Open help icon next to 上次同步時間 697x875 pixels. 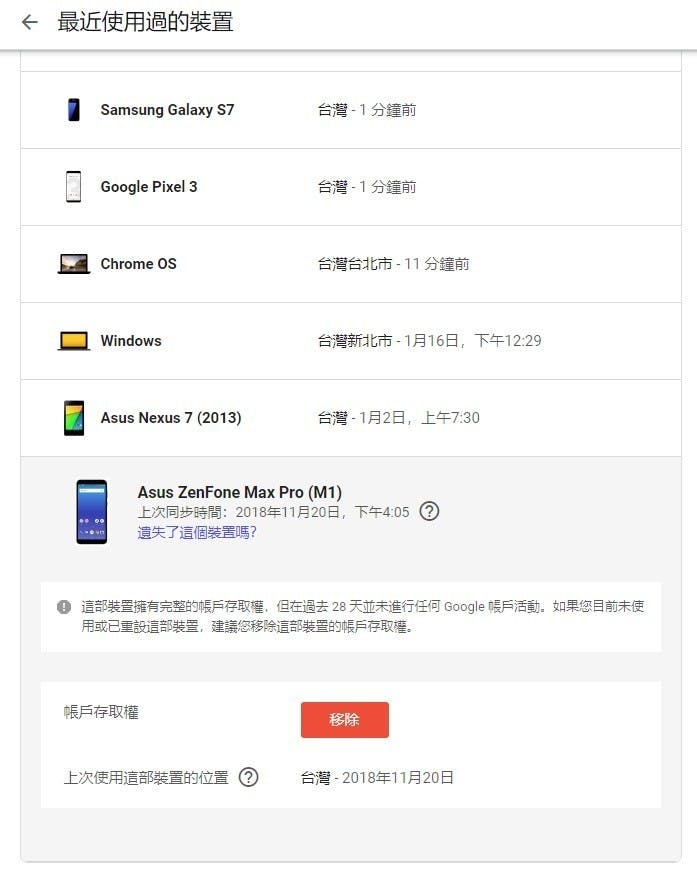[429, 512]
